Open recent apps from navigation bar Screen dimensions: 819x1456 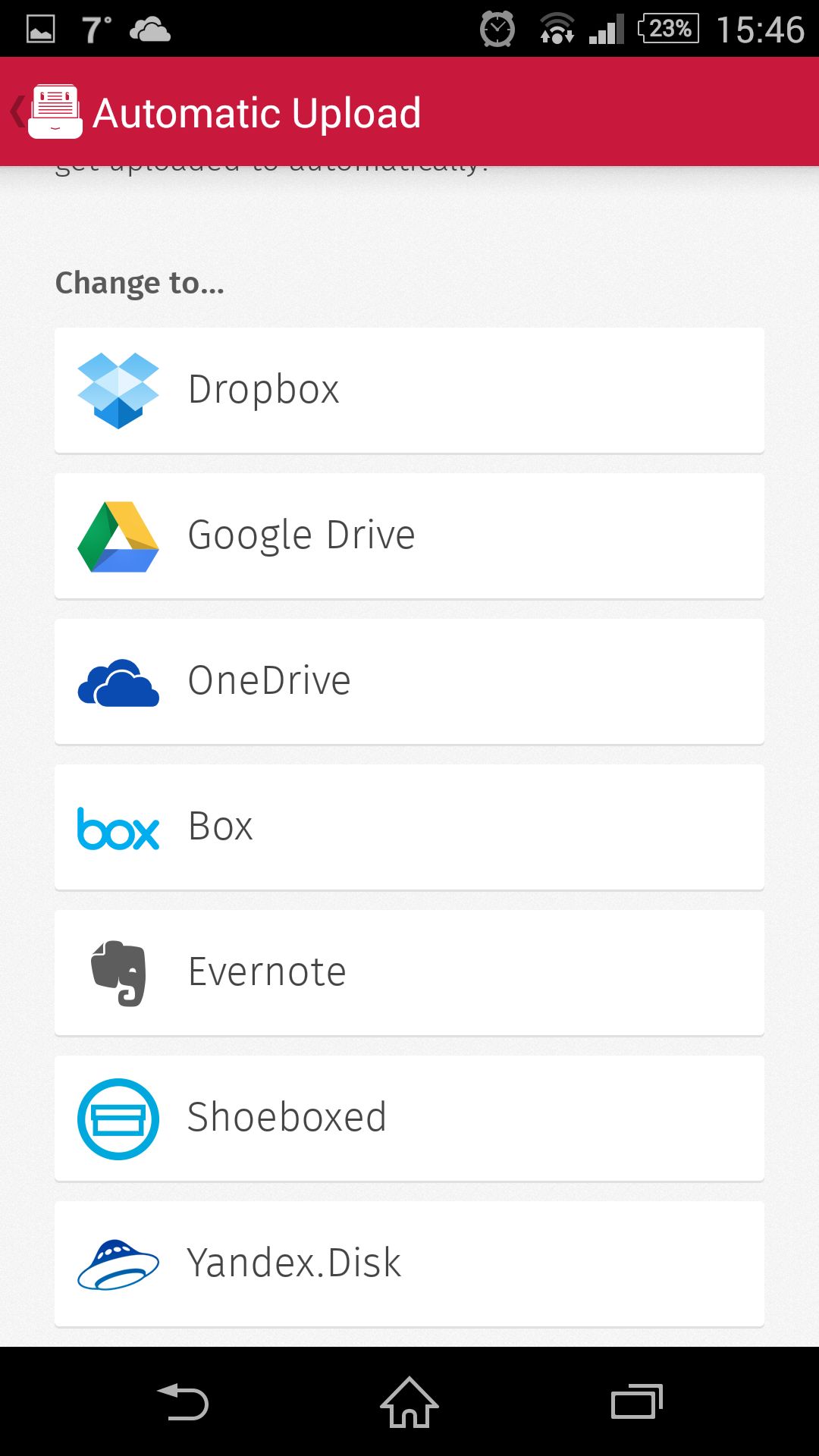pyautogui.click(x=637, y=1402)
